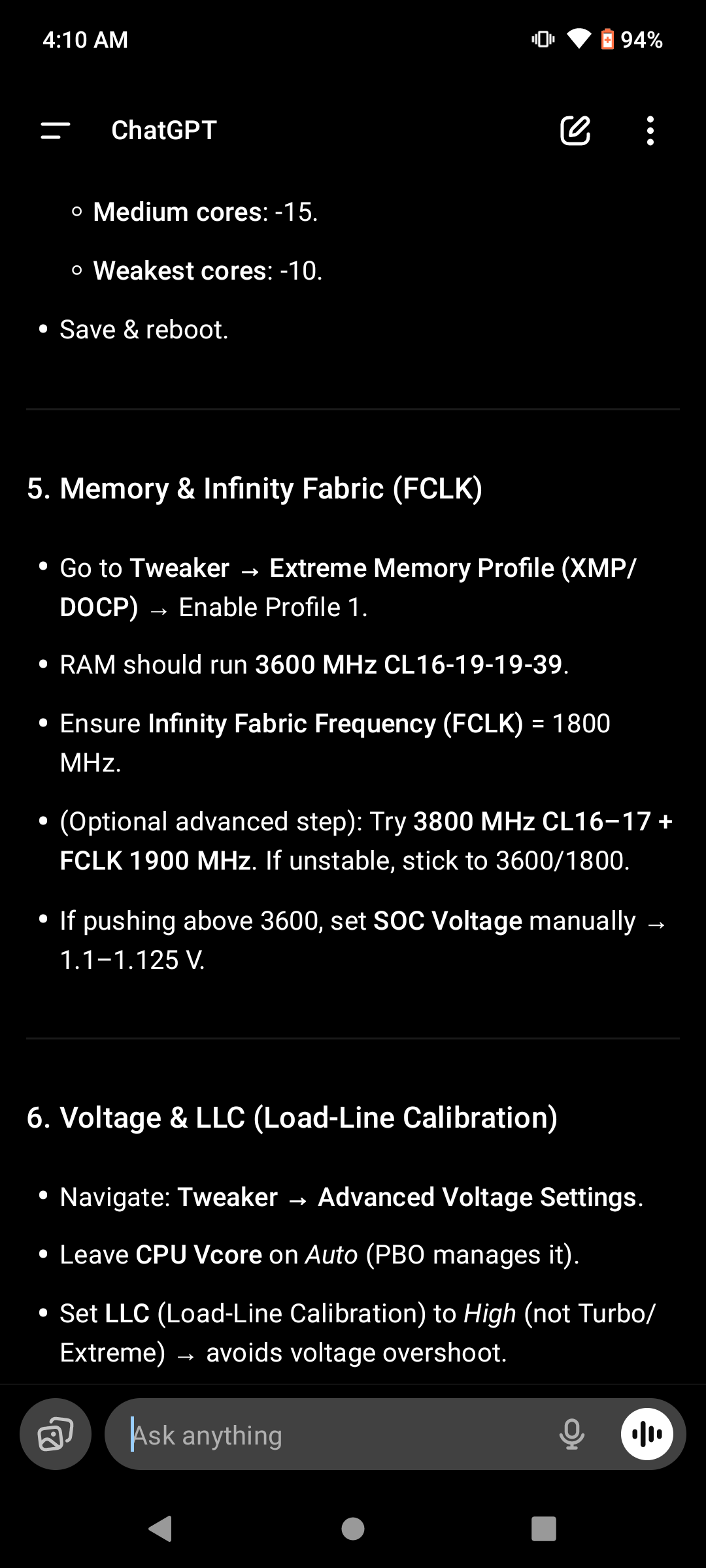Go back using the system back button
The width and height of the screenshot is (706, 1568).
pyautogui.click(x=160, y=1529)
